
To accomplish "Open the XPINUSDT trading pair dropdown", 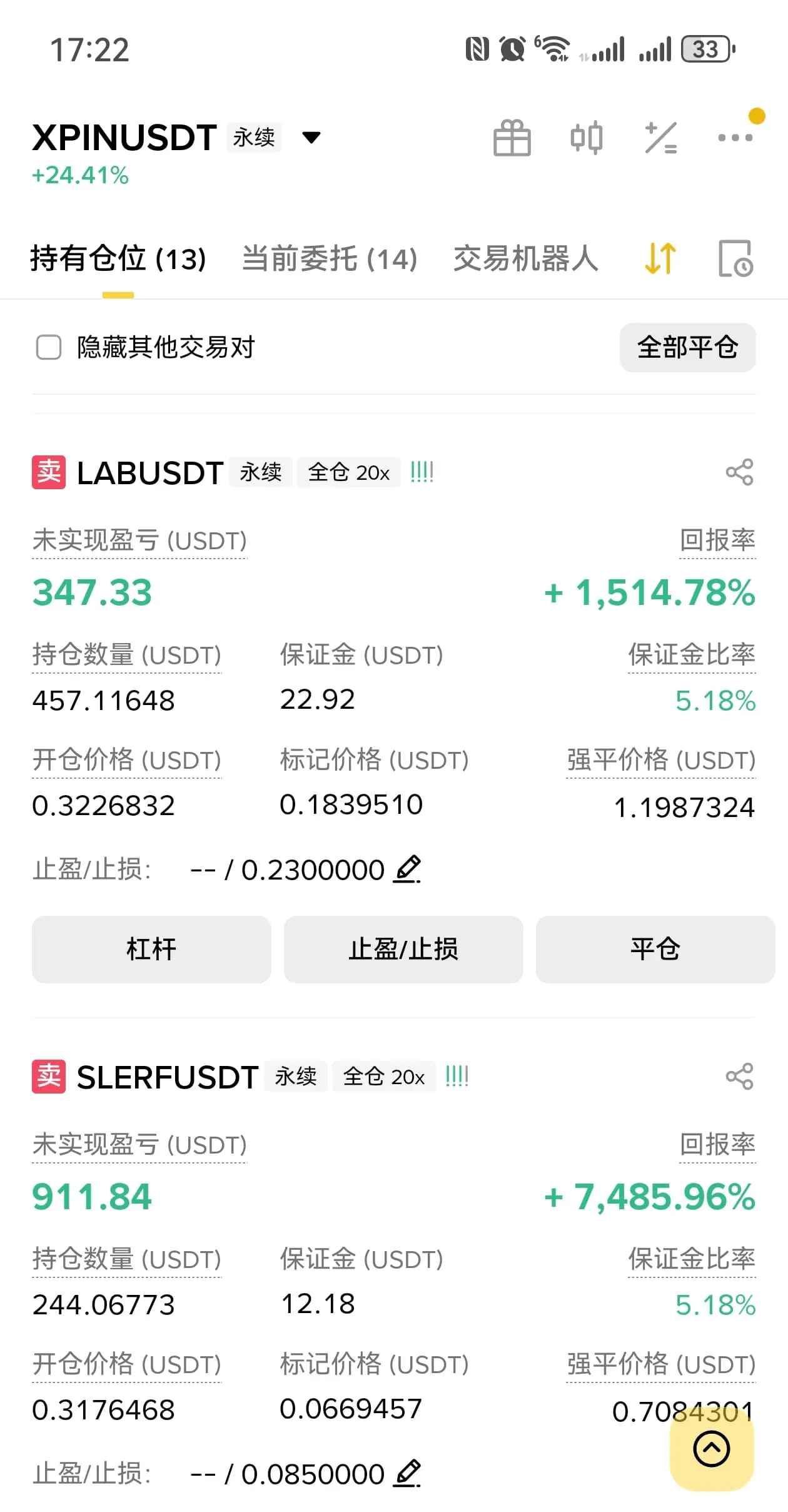I will click(311, 137).
